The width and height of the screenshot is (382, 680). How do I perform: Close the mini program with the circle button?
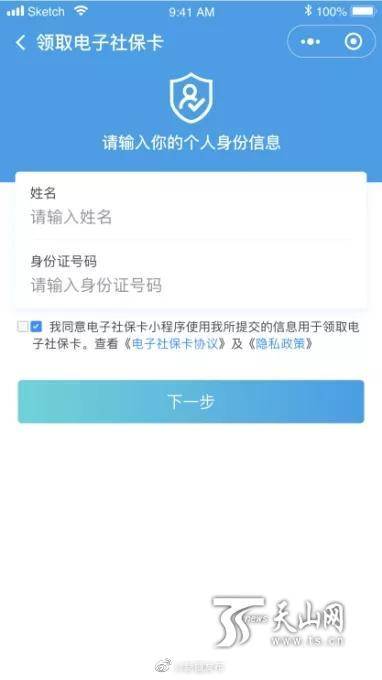click(353, 42)
